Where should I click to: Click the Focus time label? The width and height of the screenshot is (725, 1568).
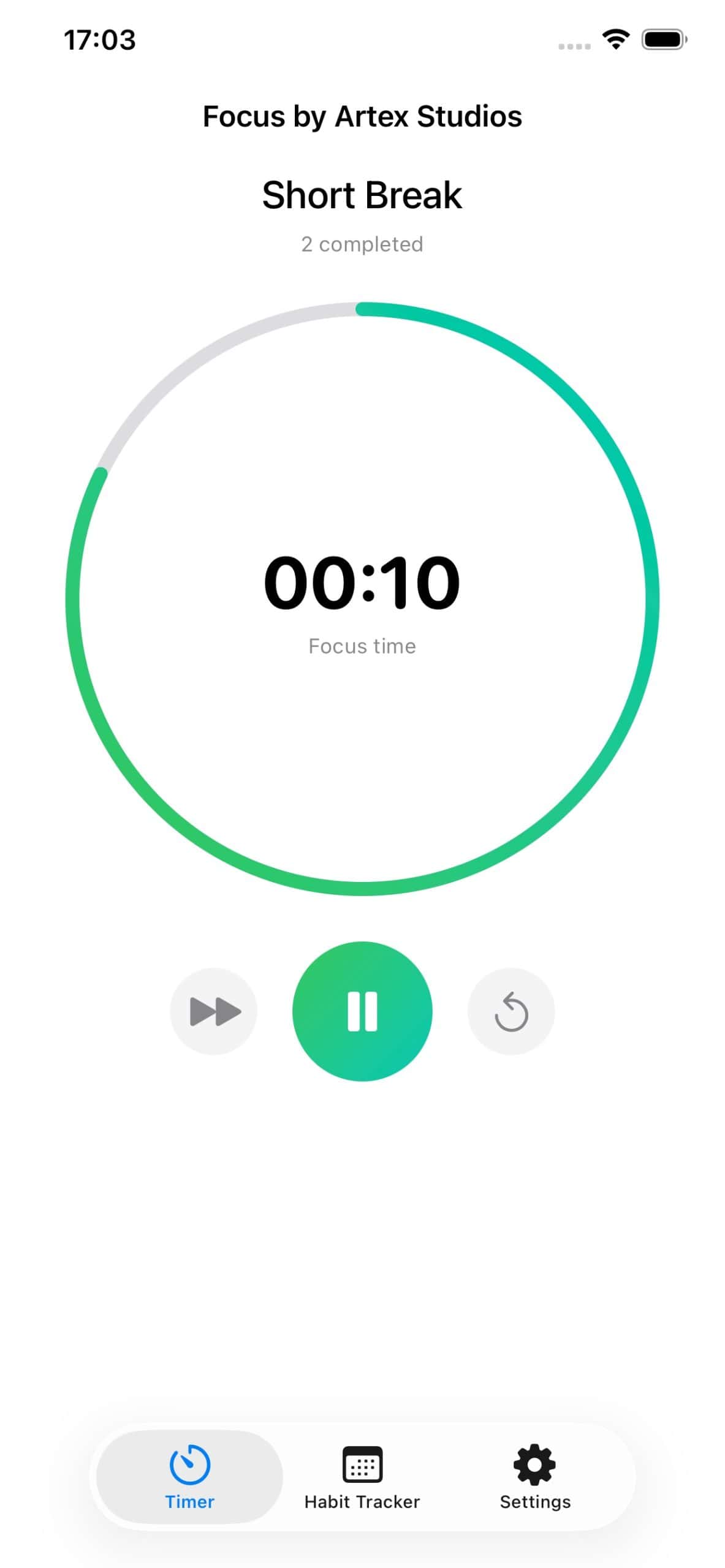click(x=362, y=646)
